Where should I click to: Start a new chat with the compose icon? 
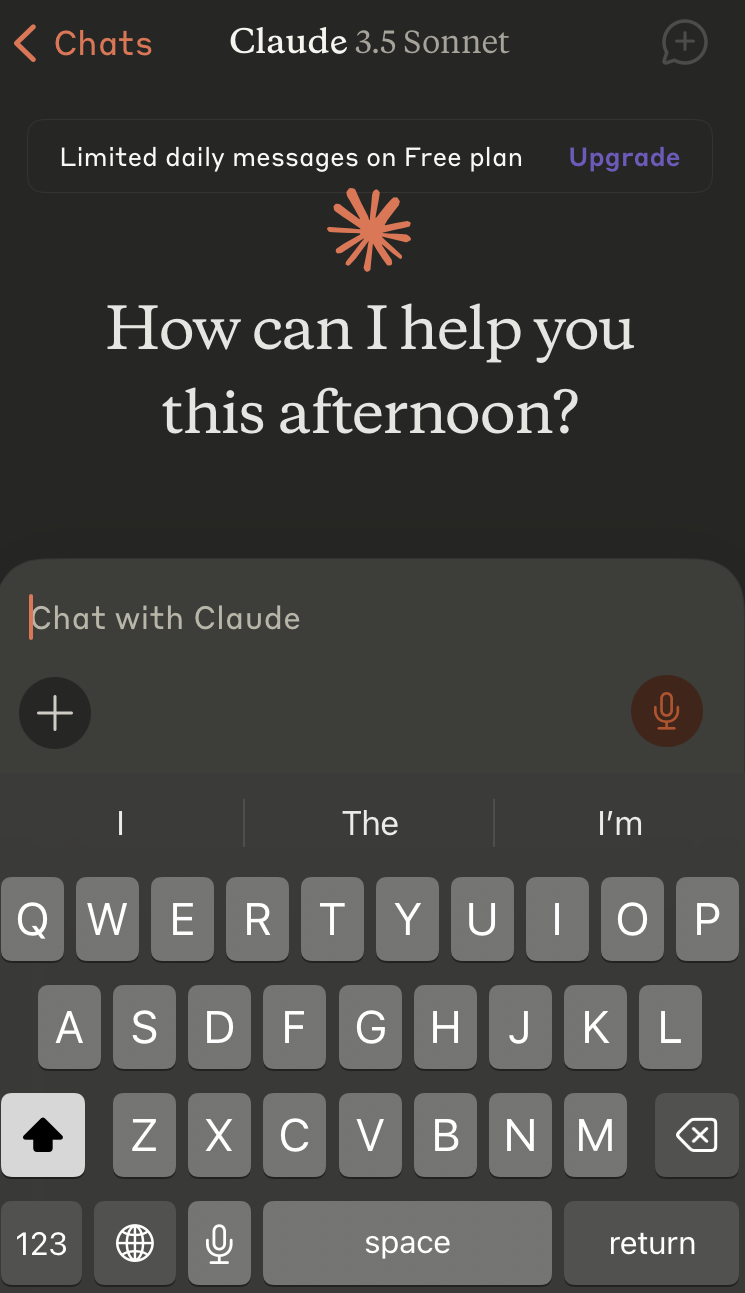tap(684, 42)
